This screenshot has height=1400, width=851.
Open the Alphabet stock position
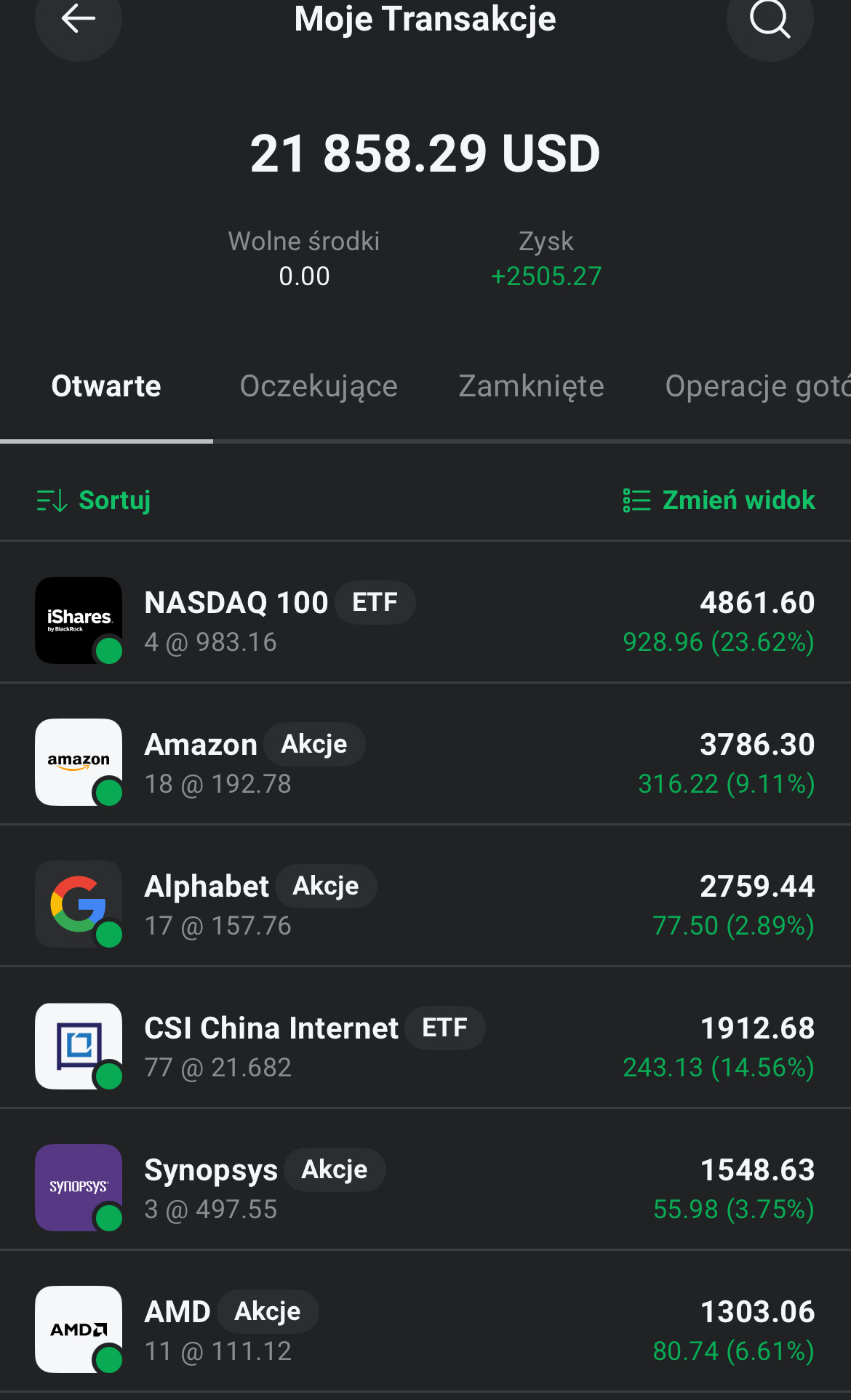(425, 904)
